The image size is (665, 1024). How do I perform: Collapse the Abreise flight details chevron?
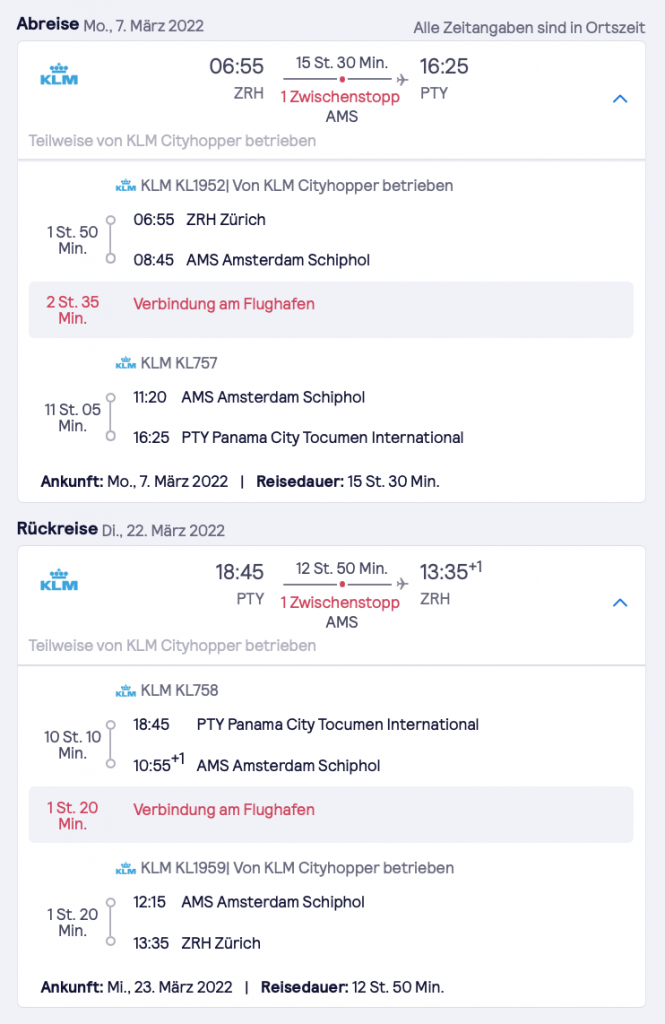point(620,99)
